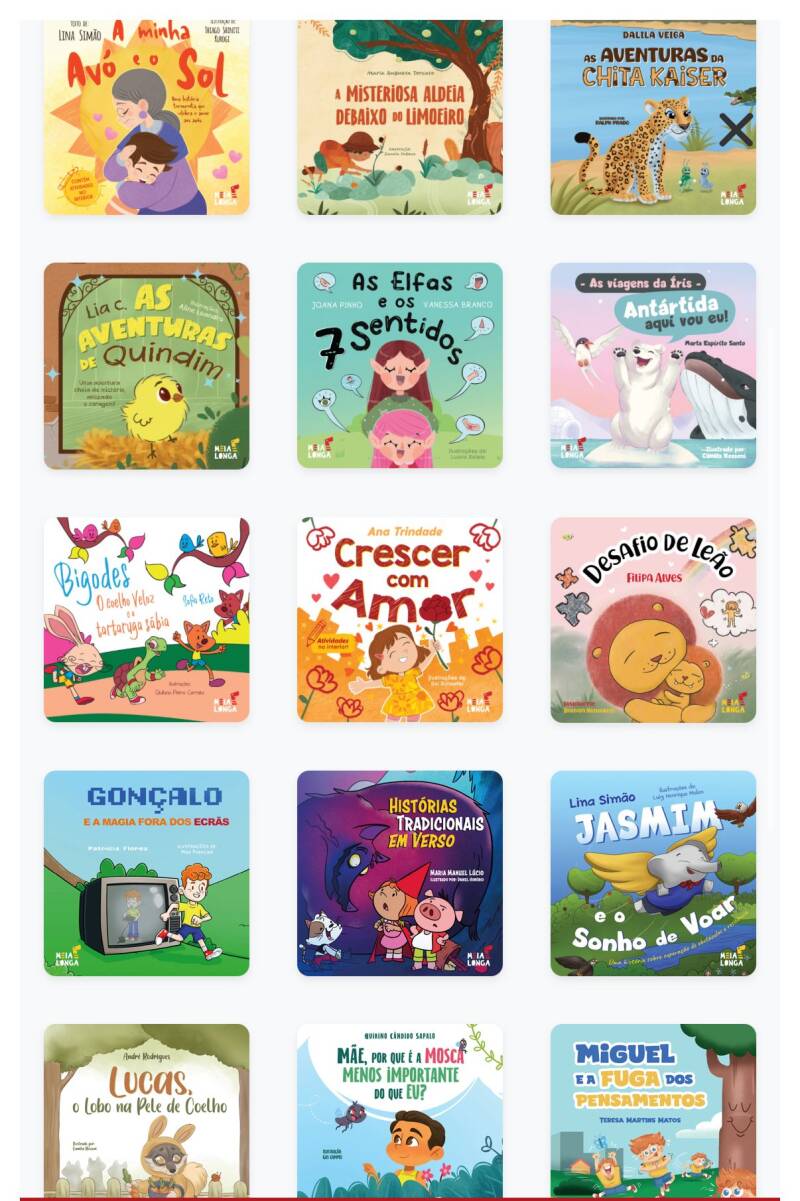Viewport: 800px width, 1201px height.
Task: Open Gonçalo e a Magia Fora dos Ecrãs
Action: pyautogui.click(x=146, y=873)
